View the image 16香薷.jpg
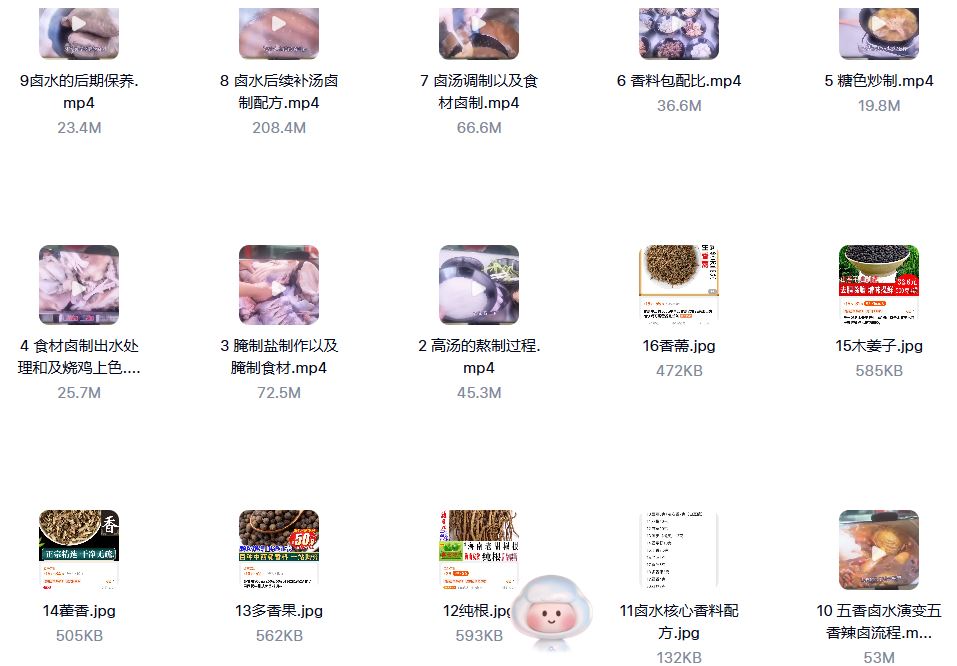 (x=679, y=285)
